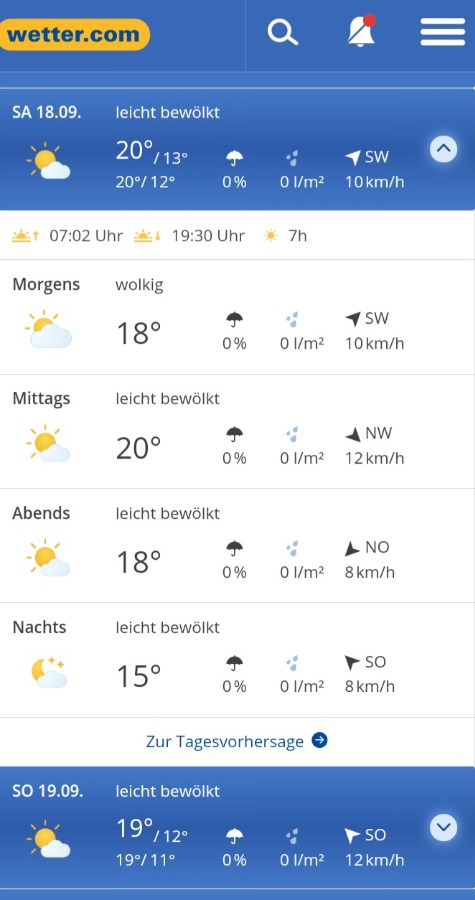Open the search magnifier icon
The height and width of the screenshot is (900, 475).
[x=283, y=32]
